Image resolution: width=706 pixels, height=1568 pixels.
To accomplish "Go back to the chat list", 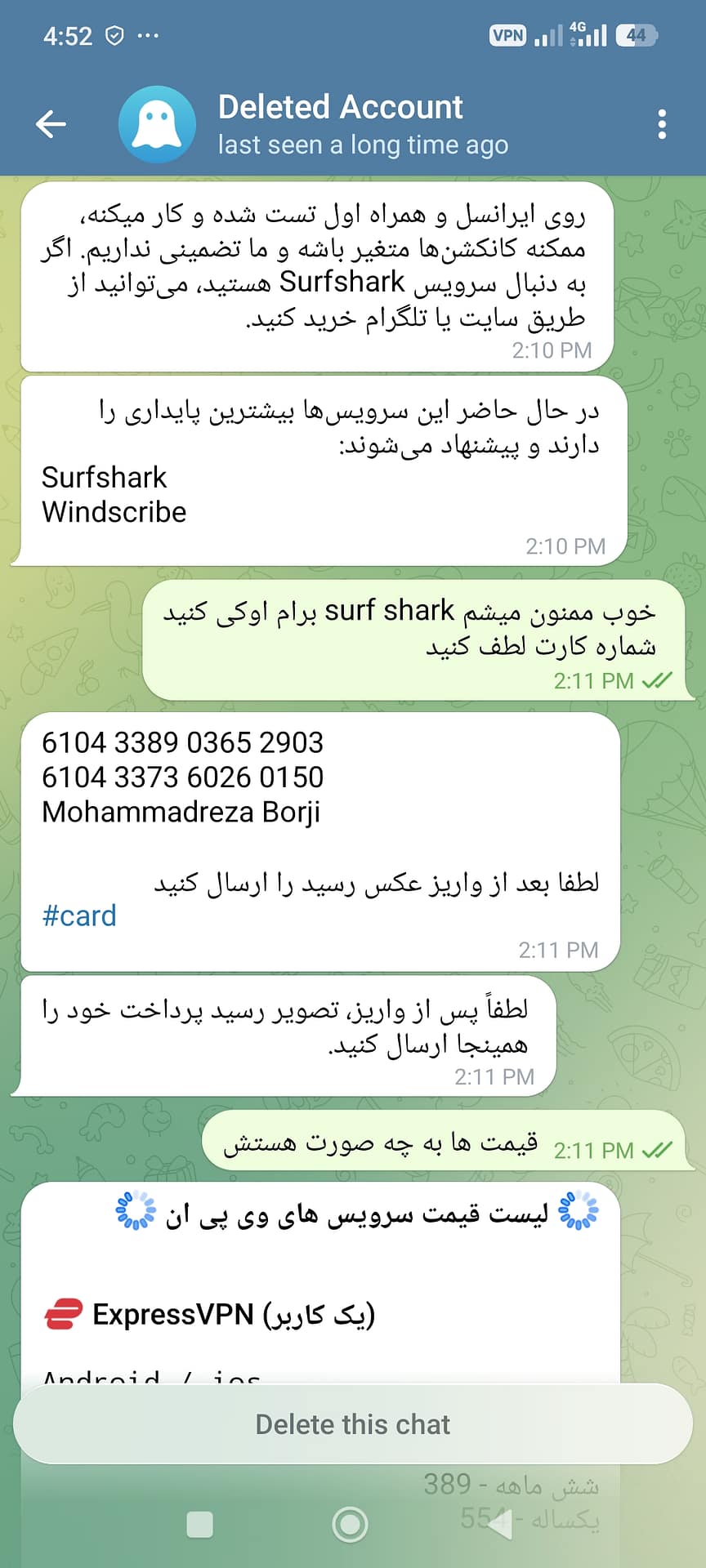I will click(51, 124).
